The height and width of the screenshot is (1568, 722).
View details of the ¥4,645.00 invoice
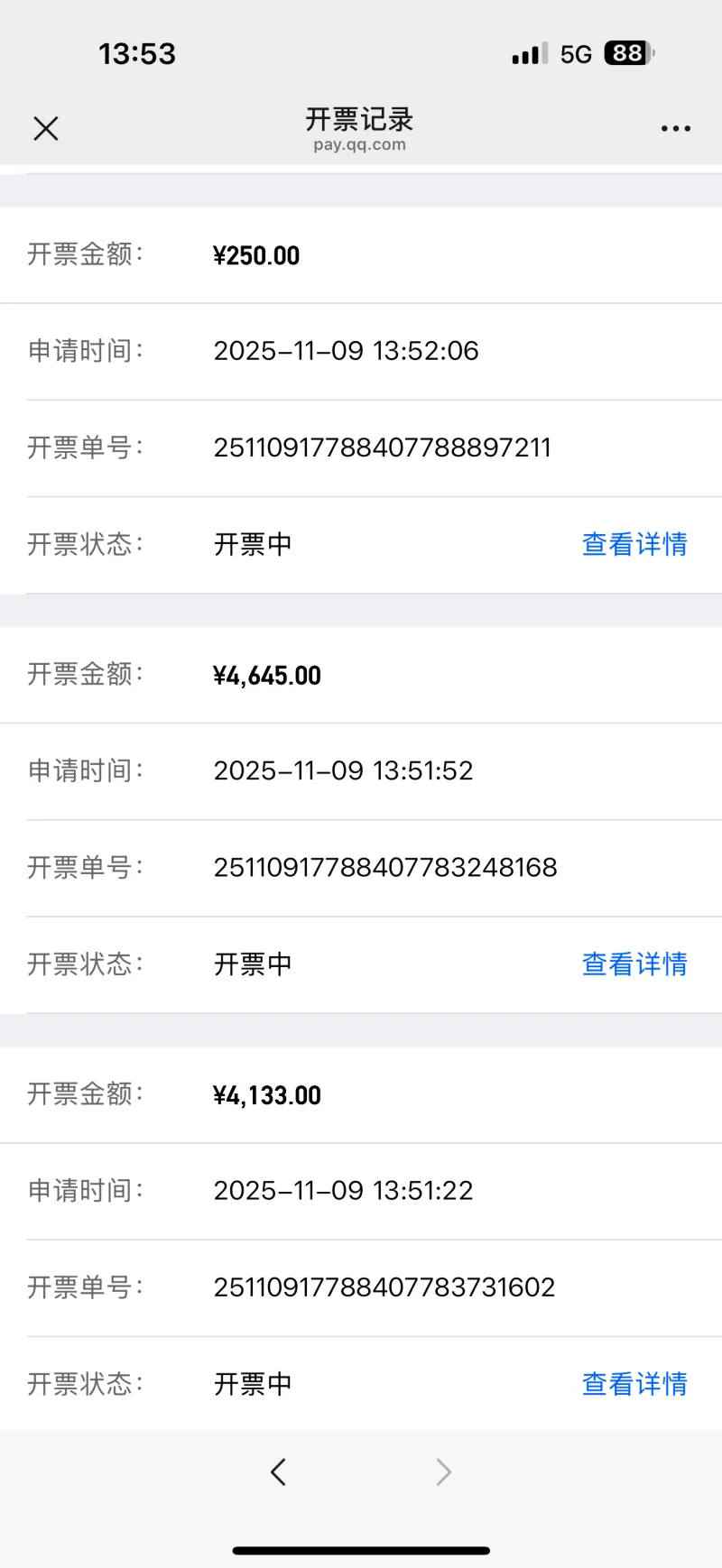pos(634,964)
